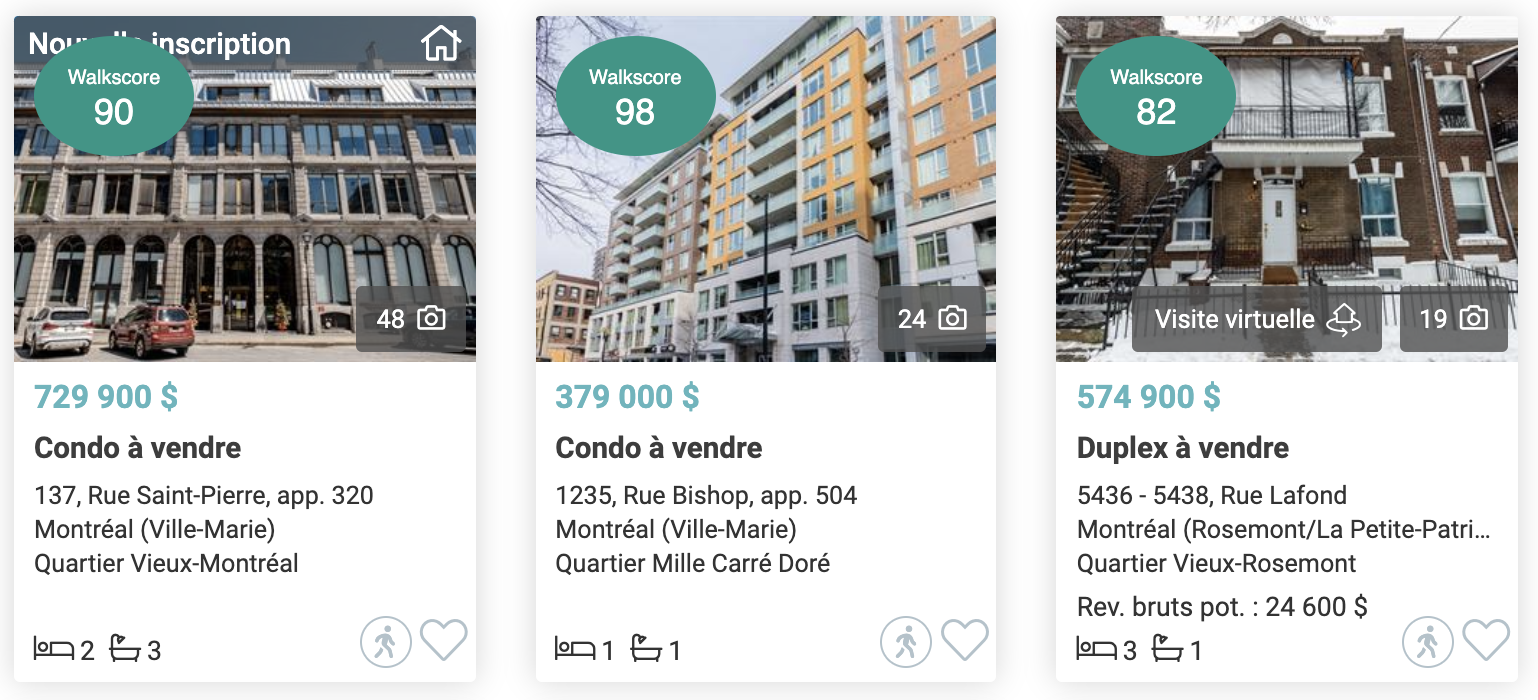
Task: Tap the walking icon on the 574 900 $ duplex
Action: click(x=1428, y=642)
